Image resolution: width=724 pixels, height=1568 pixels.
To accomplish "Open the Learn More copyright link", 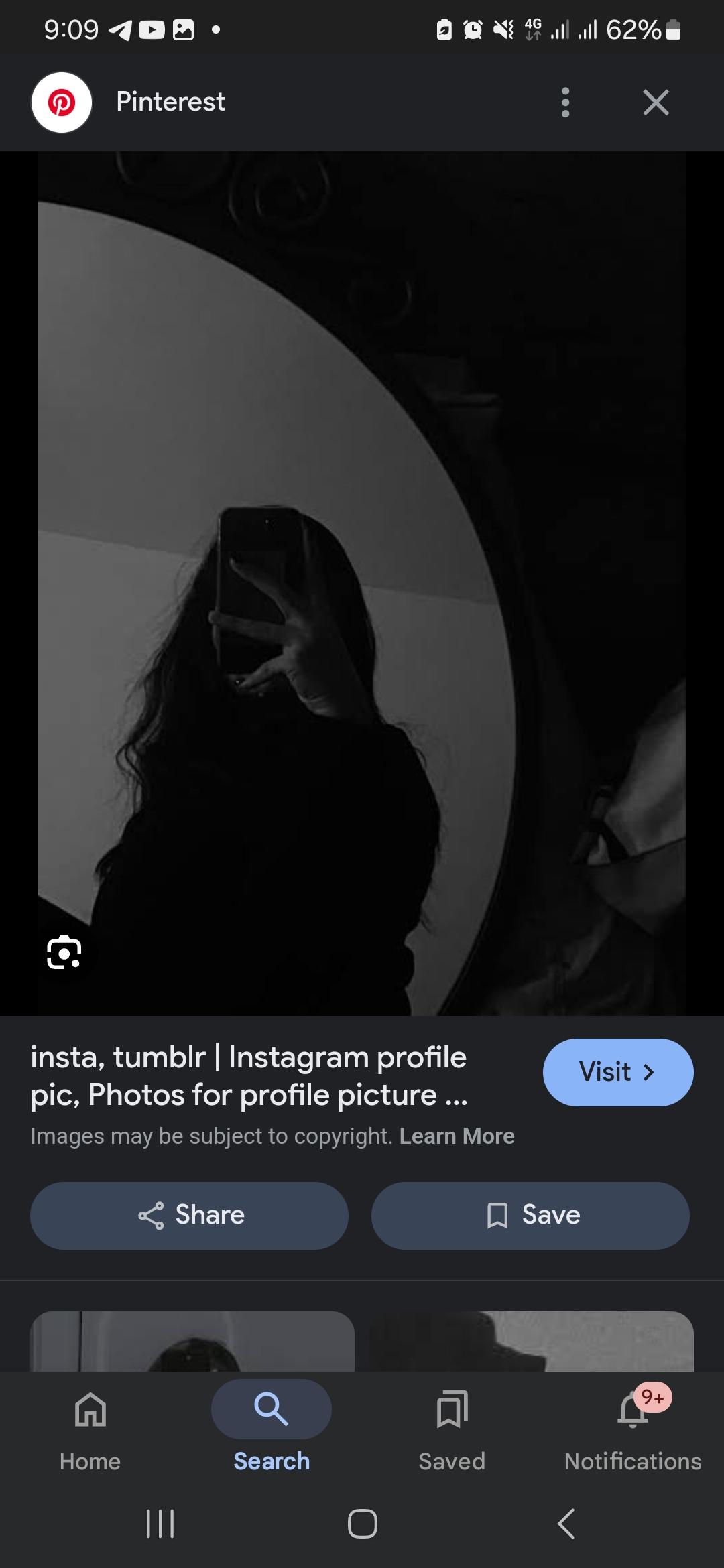I will 457,1136.
